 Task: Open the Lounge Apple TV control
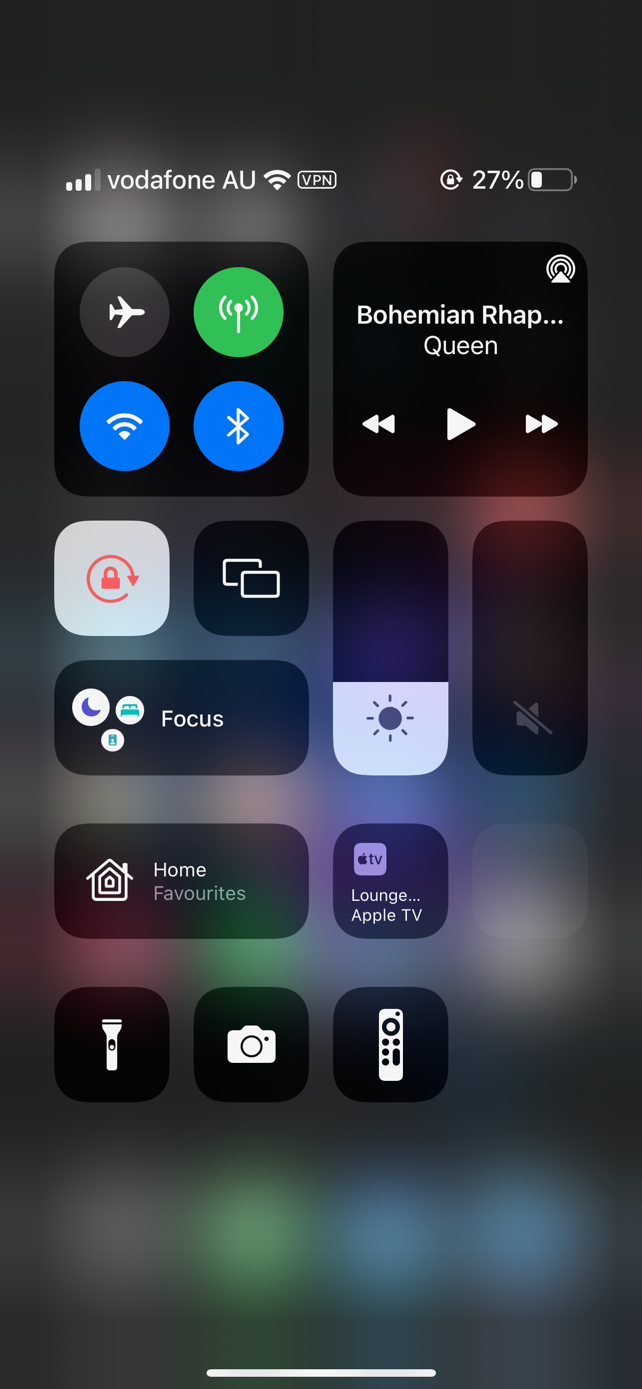coord(390,881)
